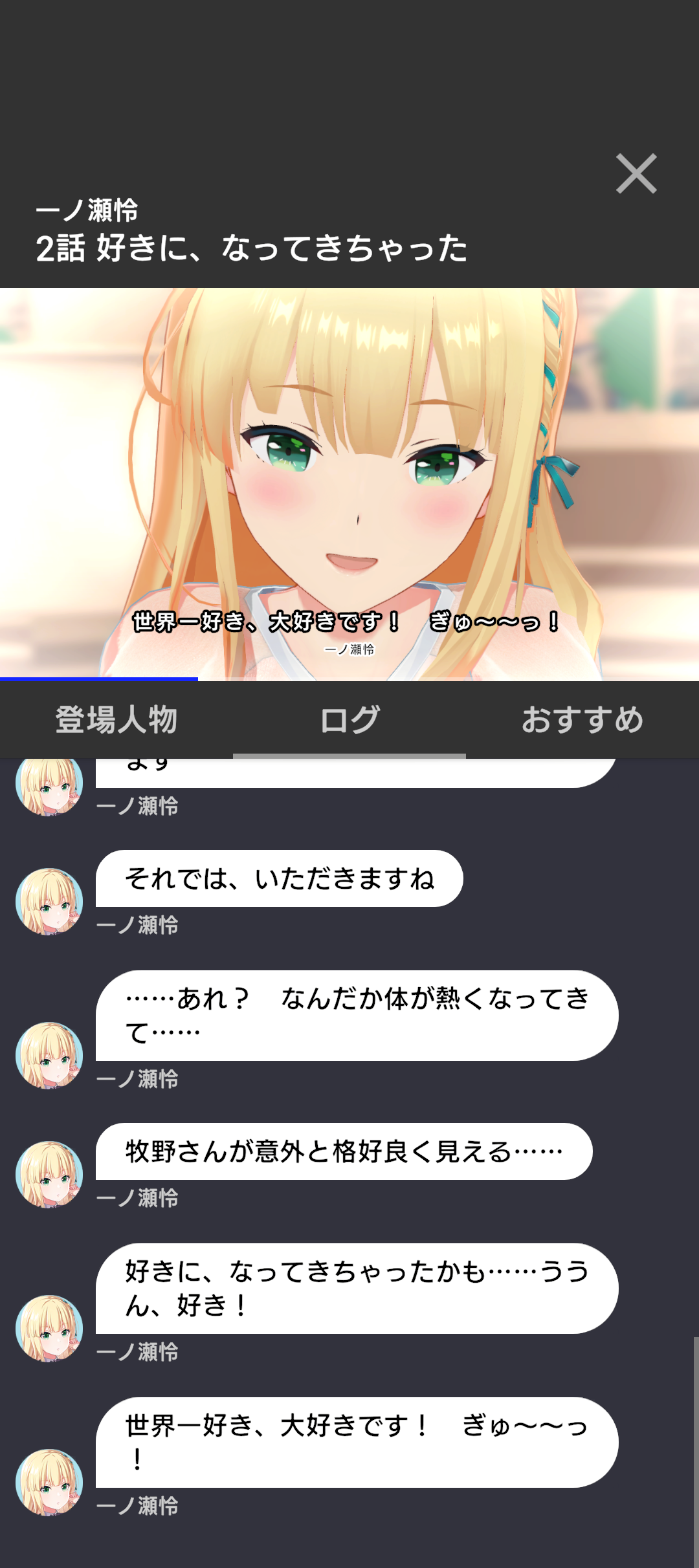This screenshot has width=699, height=1568.
Task: Tap the log line 世界一好き、大好きです！
Action: coord(357,1441)
